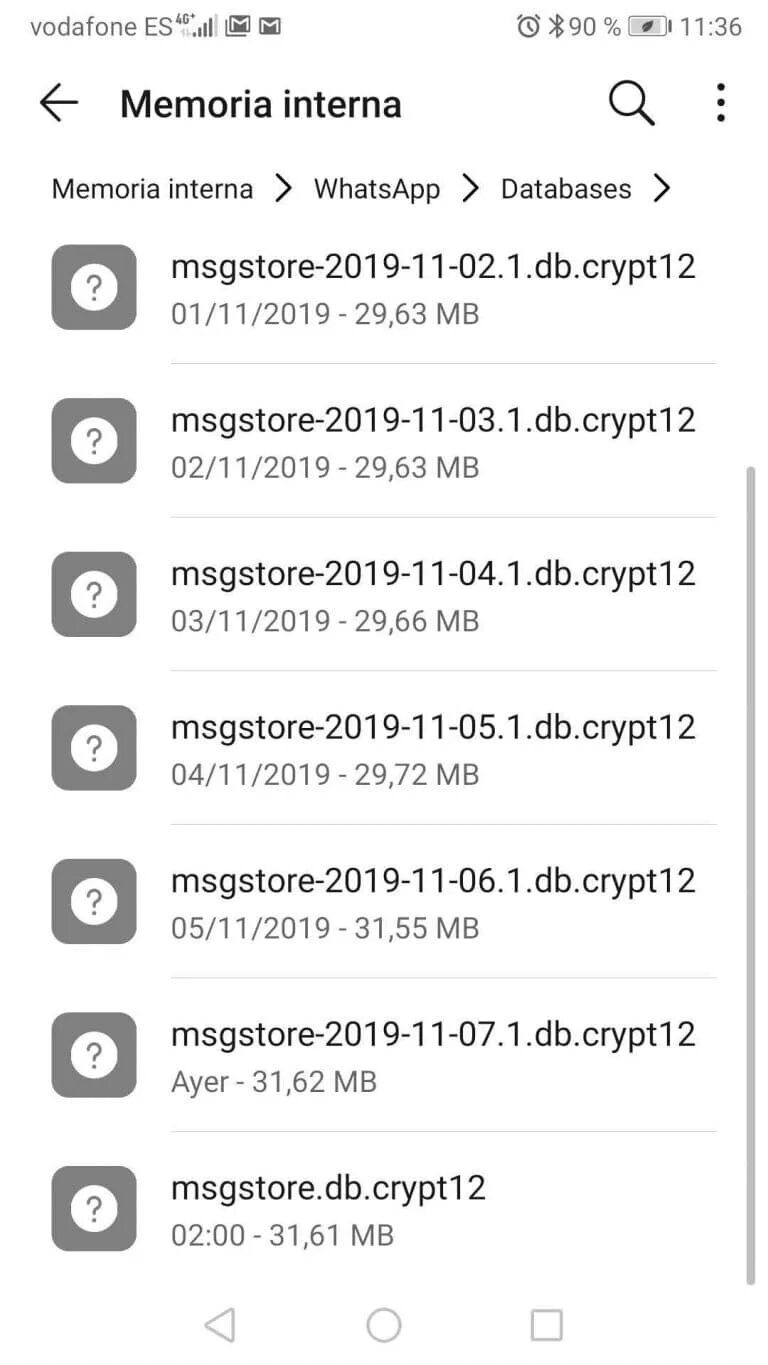Open file msgstore-2019-11-02.1.db.crypt12
Screen dimensions: 768x1365
432,288
